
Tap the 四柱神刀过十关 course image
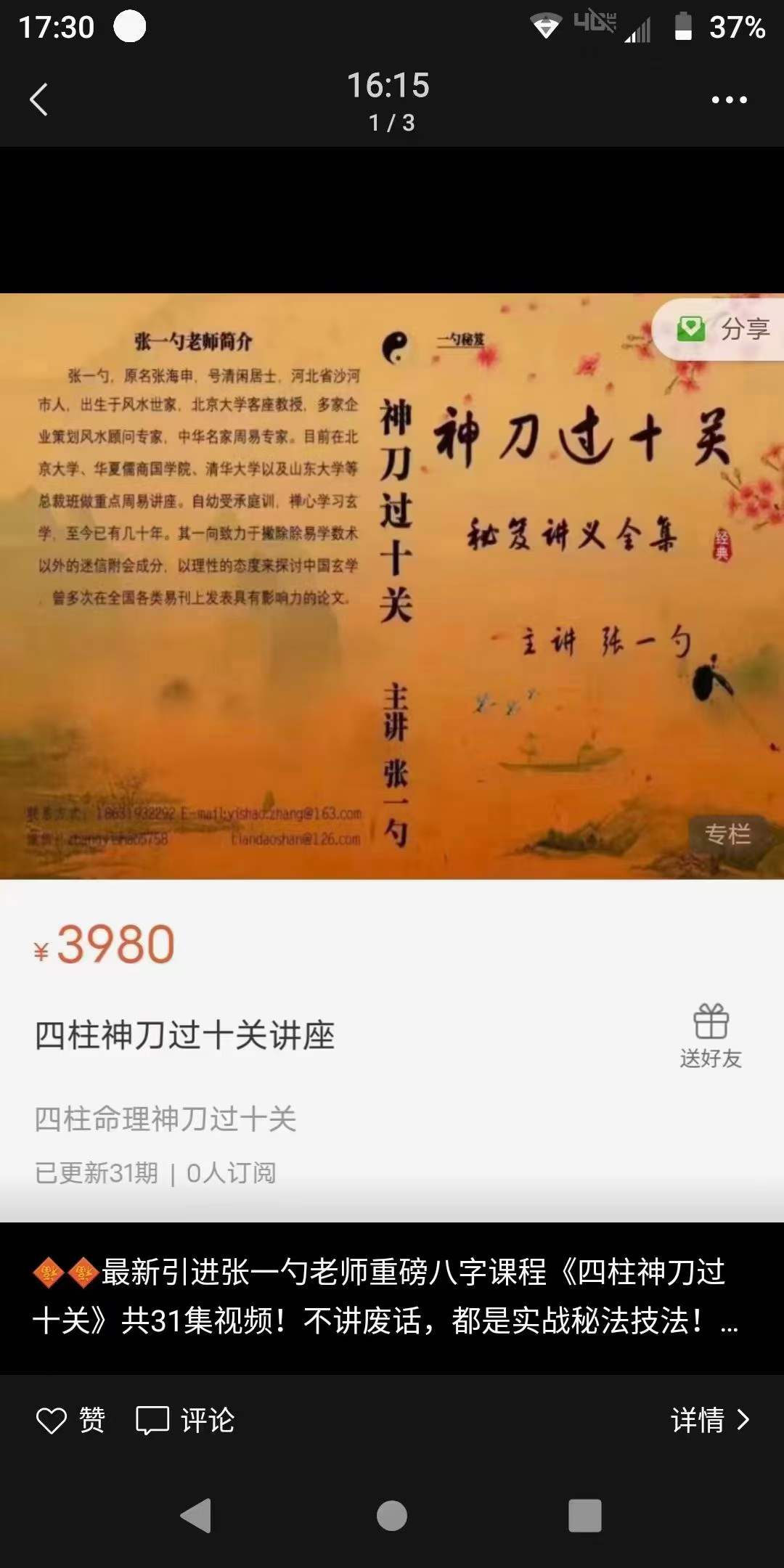[x=392, y=587]
